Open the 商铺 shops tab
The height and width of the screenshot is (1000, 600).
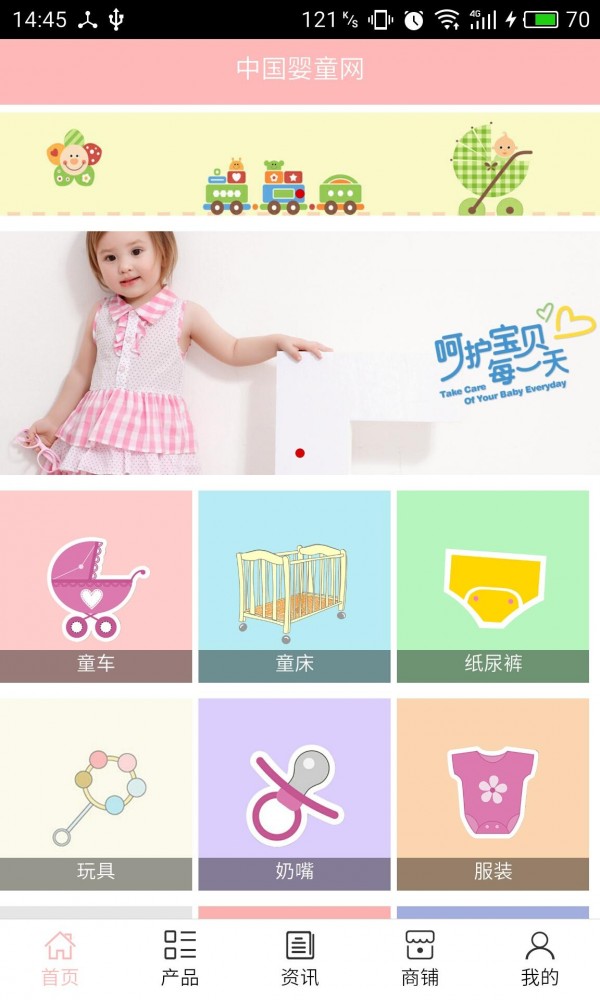pos(420,958)
